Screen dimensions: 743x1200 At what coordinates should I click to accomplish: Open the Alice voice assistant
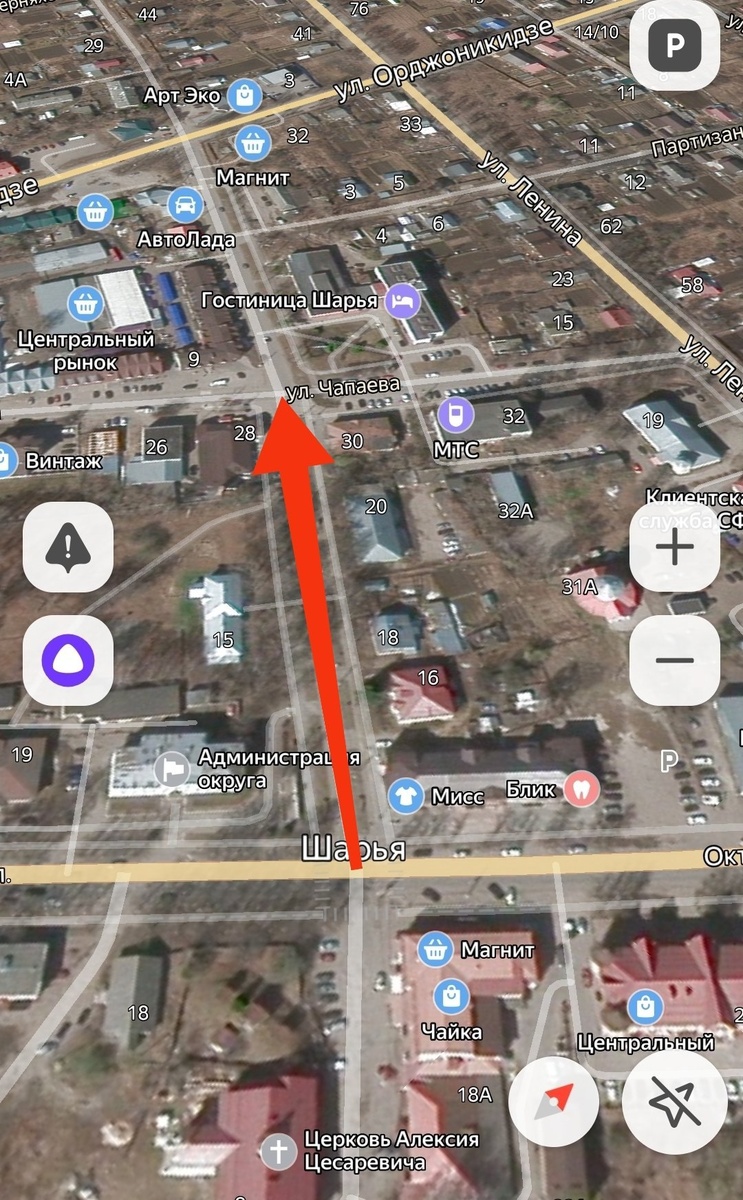pyautogui.click(x=68, y=660)
